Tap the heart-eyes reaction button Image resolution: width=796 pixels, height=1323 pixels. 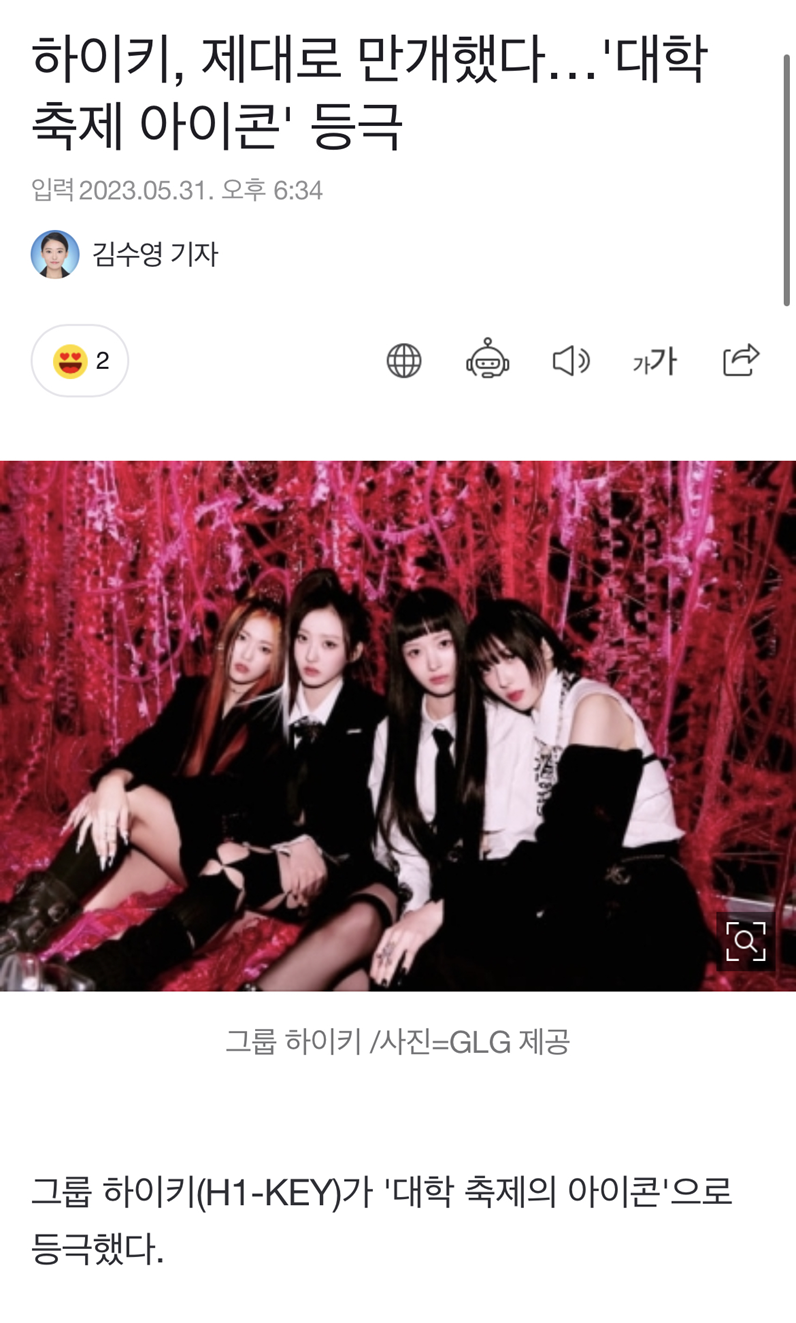pyautogui.click(x=80, y=360)
